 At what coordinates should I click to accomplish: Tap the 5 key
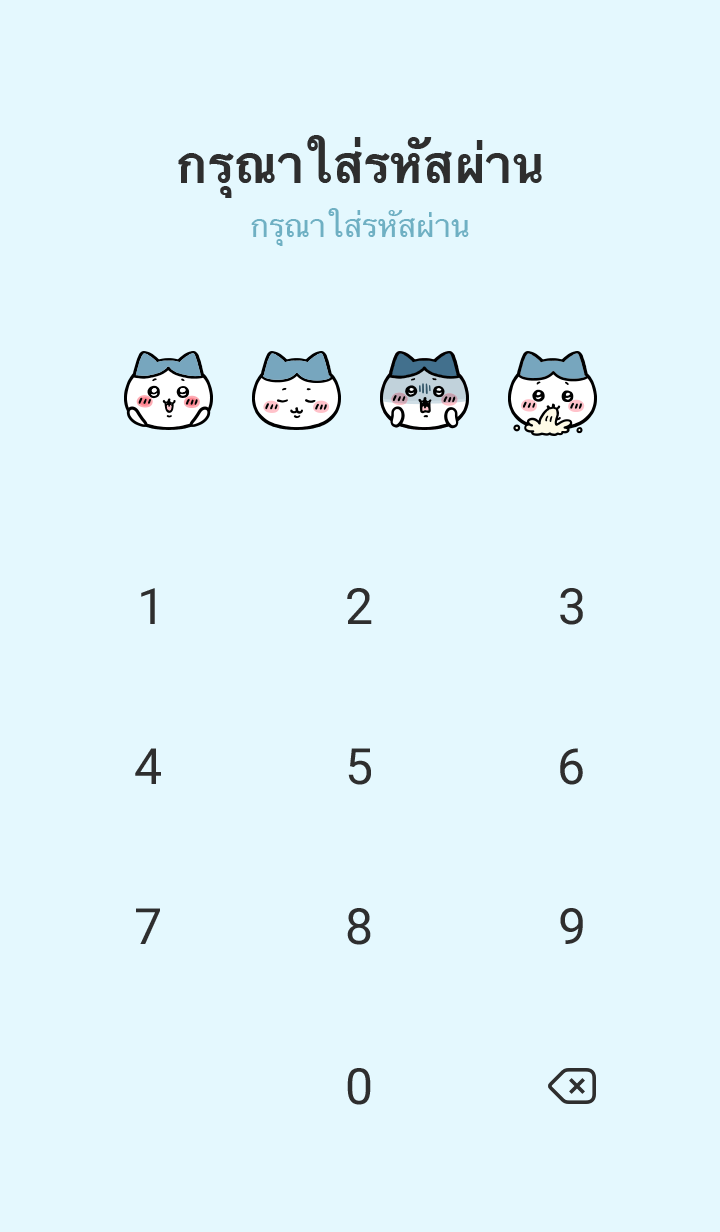tap(359, 767)
